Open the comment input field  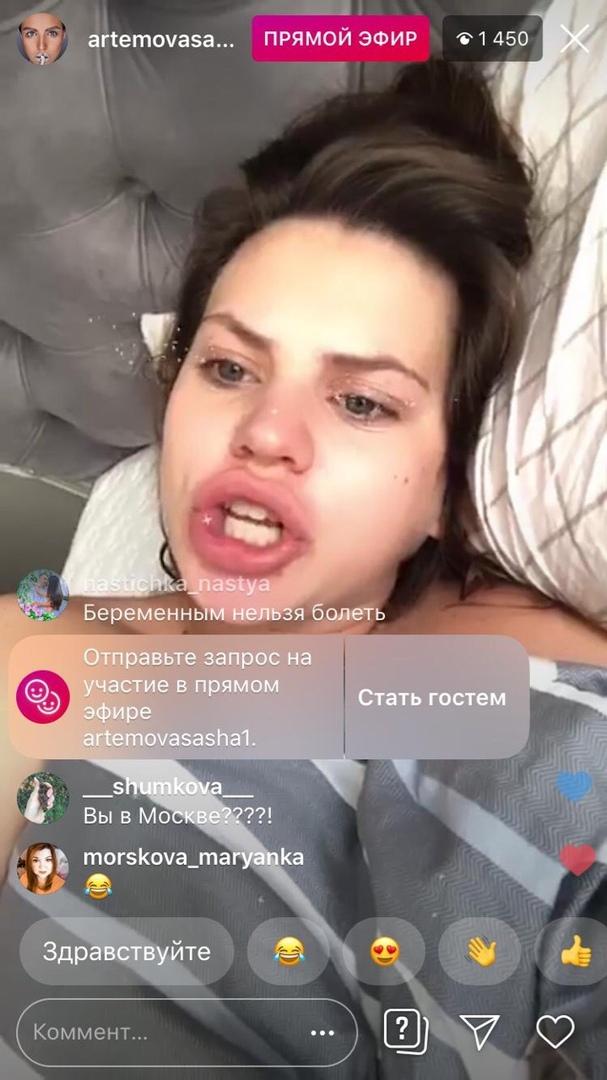click(150, 1032)
